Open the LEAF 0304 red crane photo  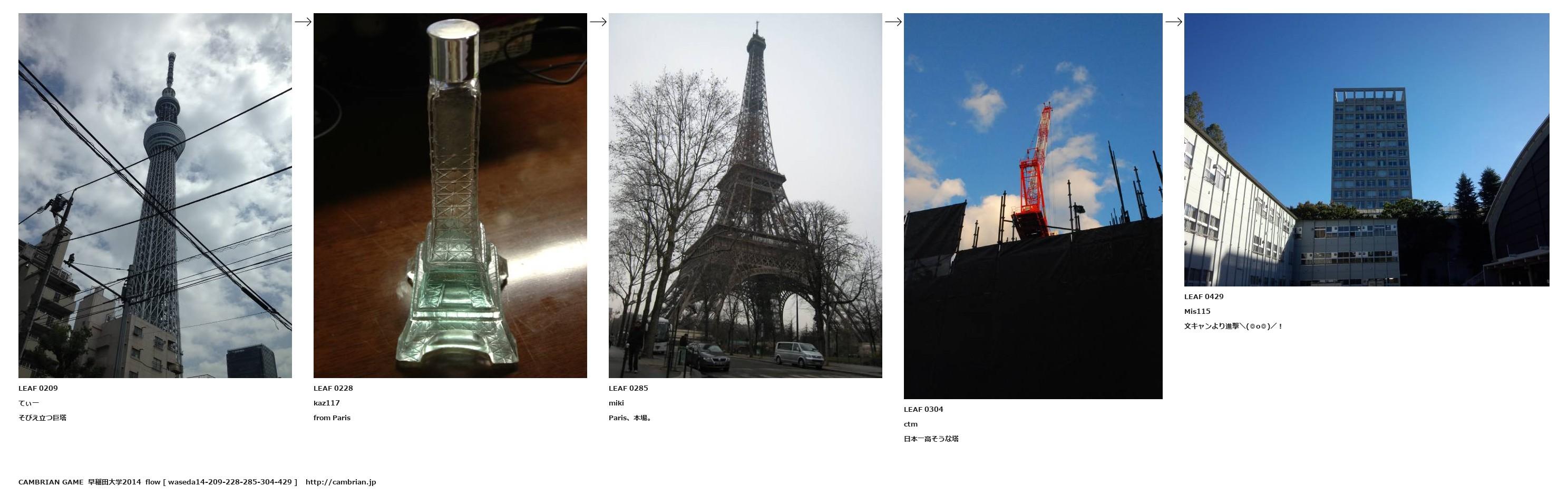[1033, 205]
